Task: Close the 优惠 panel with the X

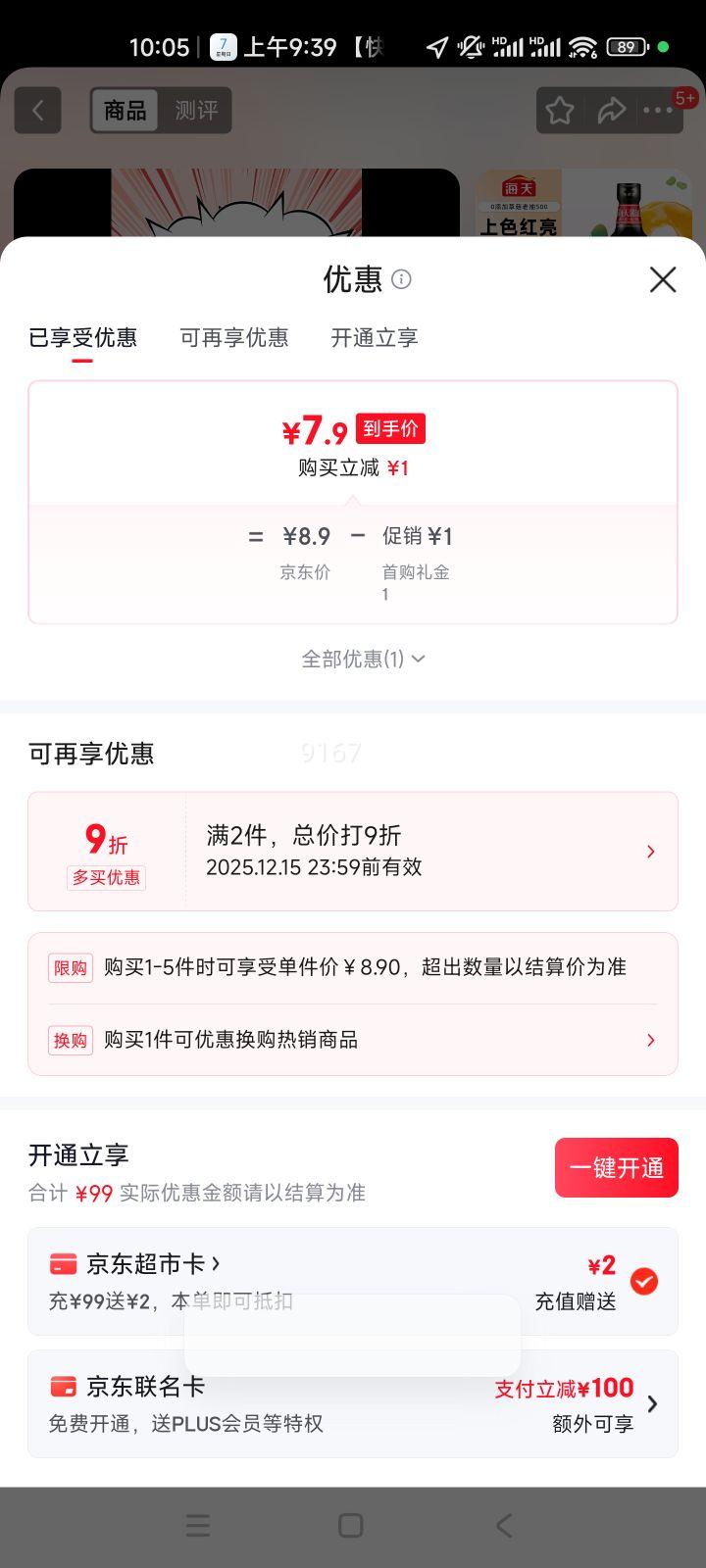Action: (663, 280)
